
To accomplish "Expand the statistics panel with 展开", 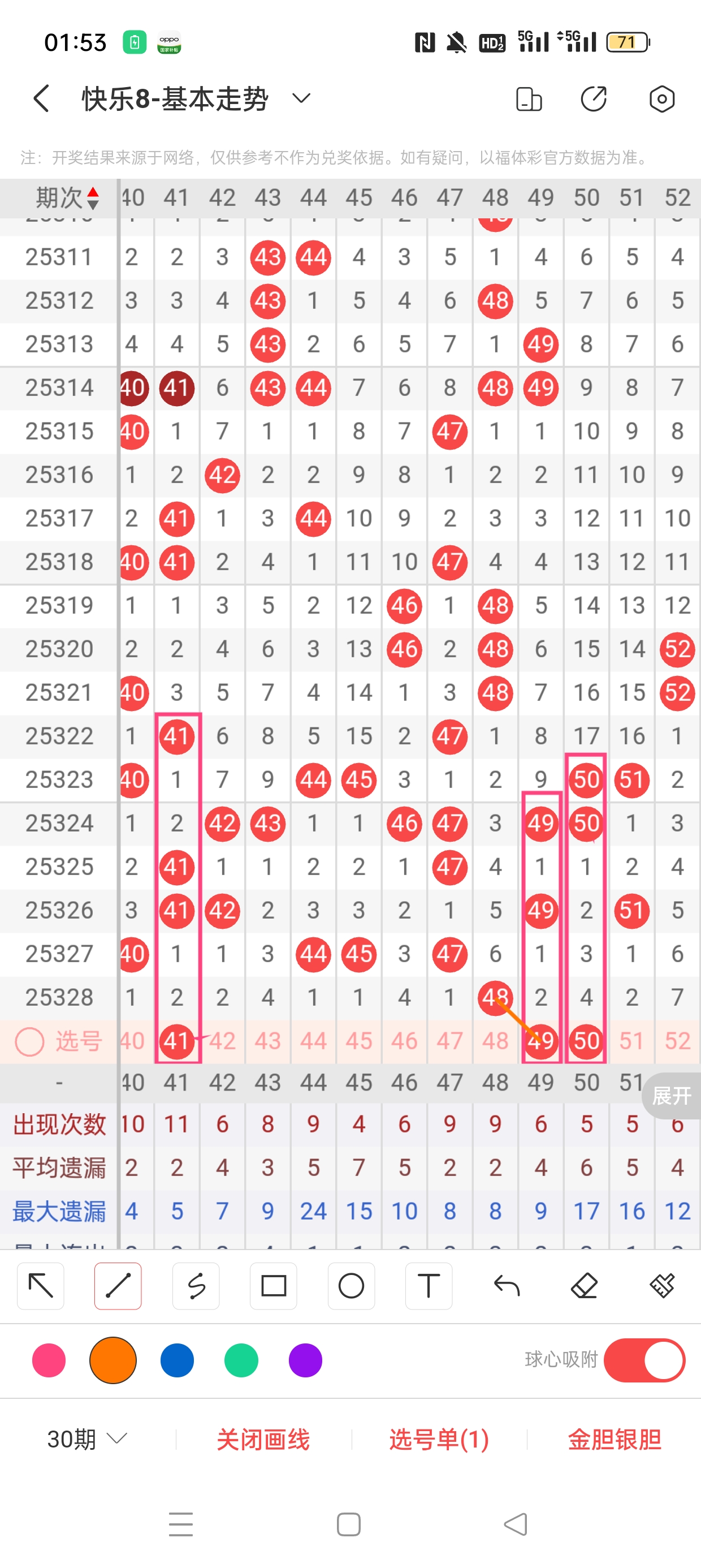I will pyautogui.click(x=671, y=1096).
